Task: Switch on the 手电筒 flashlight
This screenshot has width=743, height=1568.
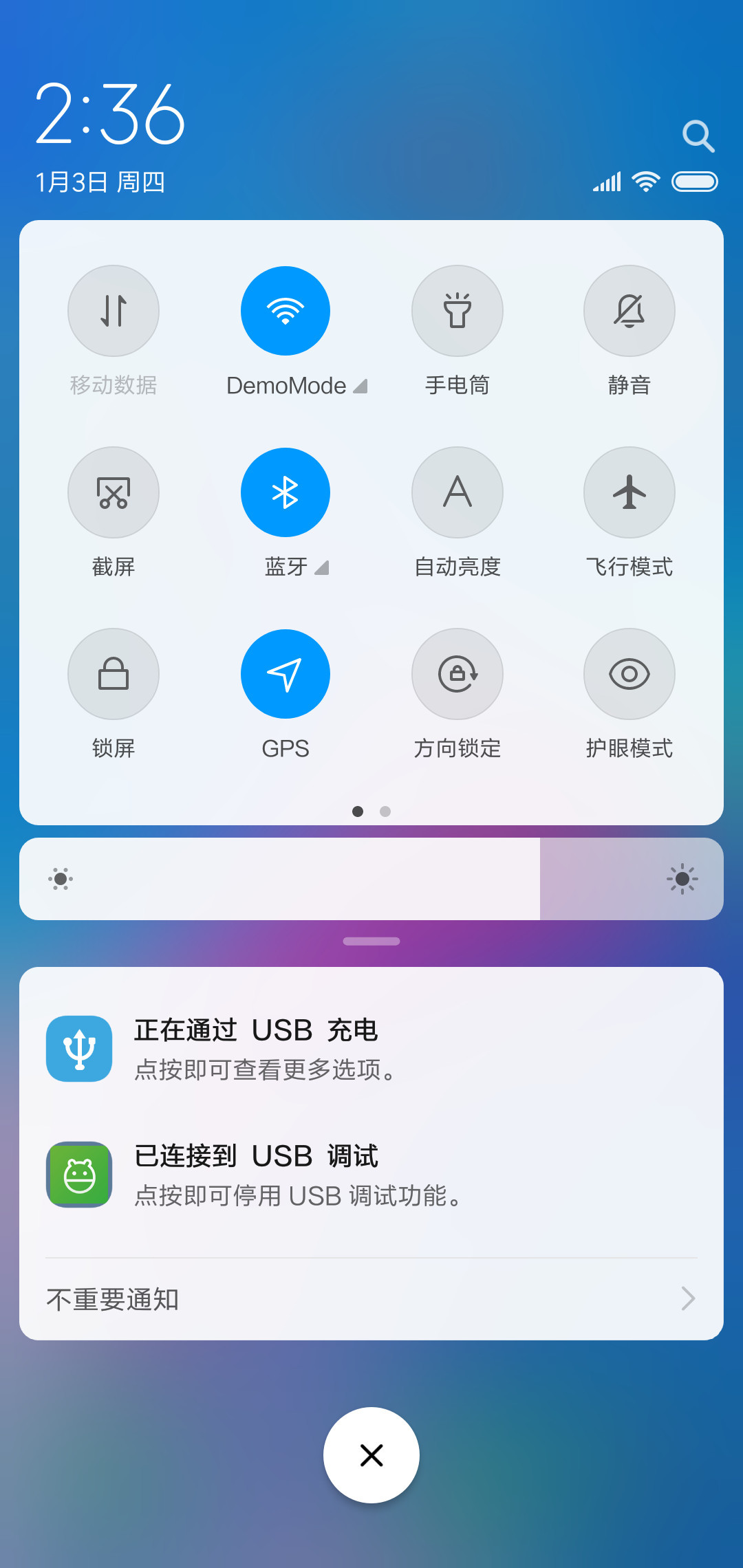Action: pos(457,311)
